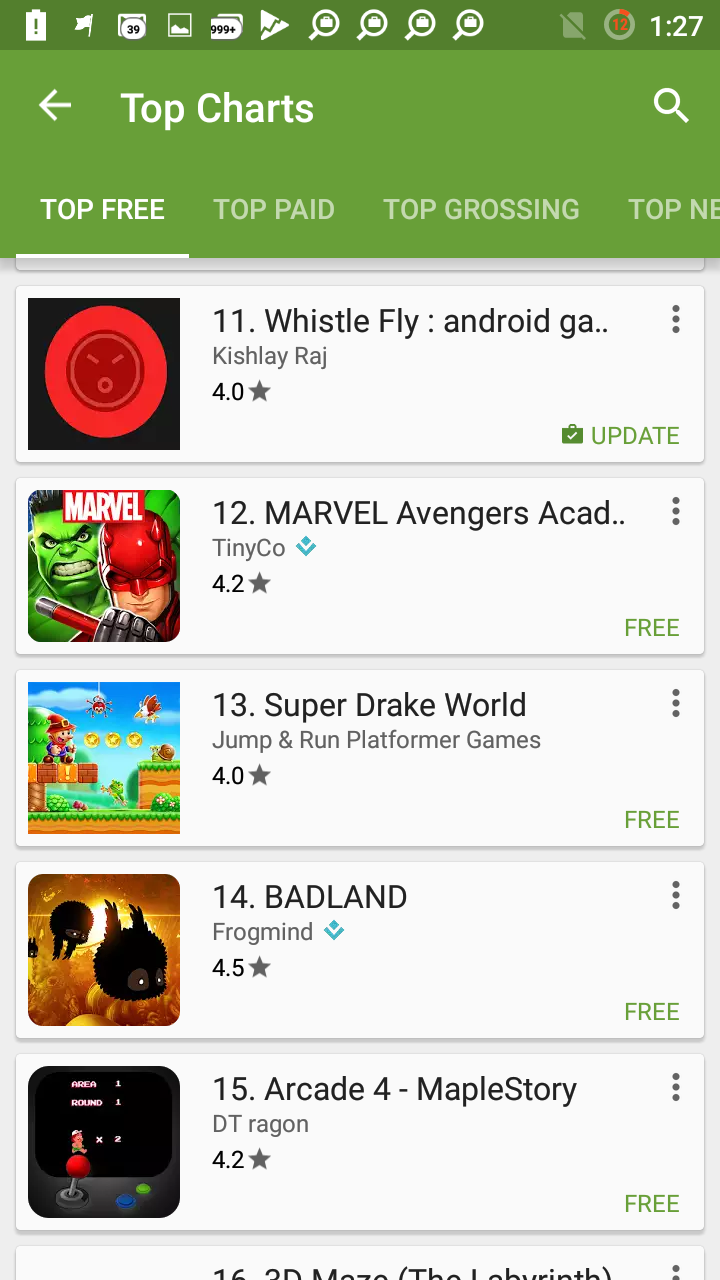Switch to the Top Grossing tab

(481, 209)
